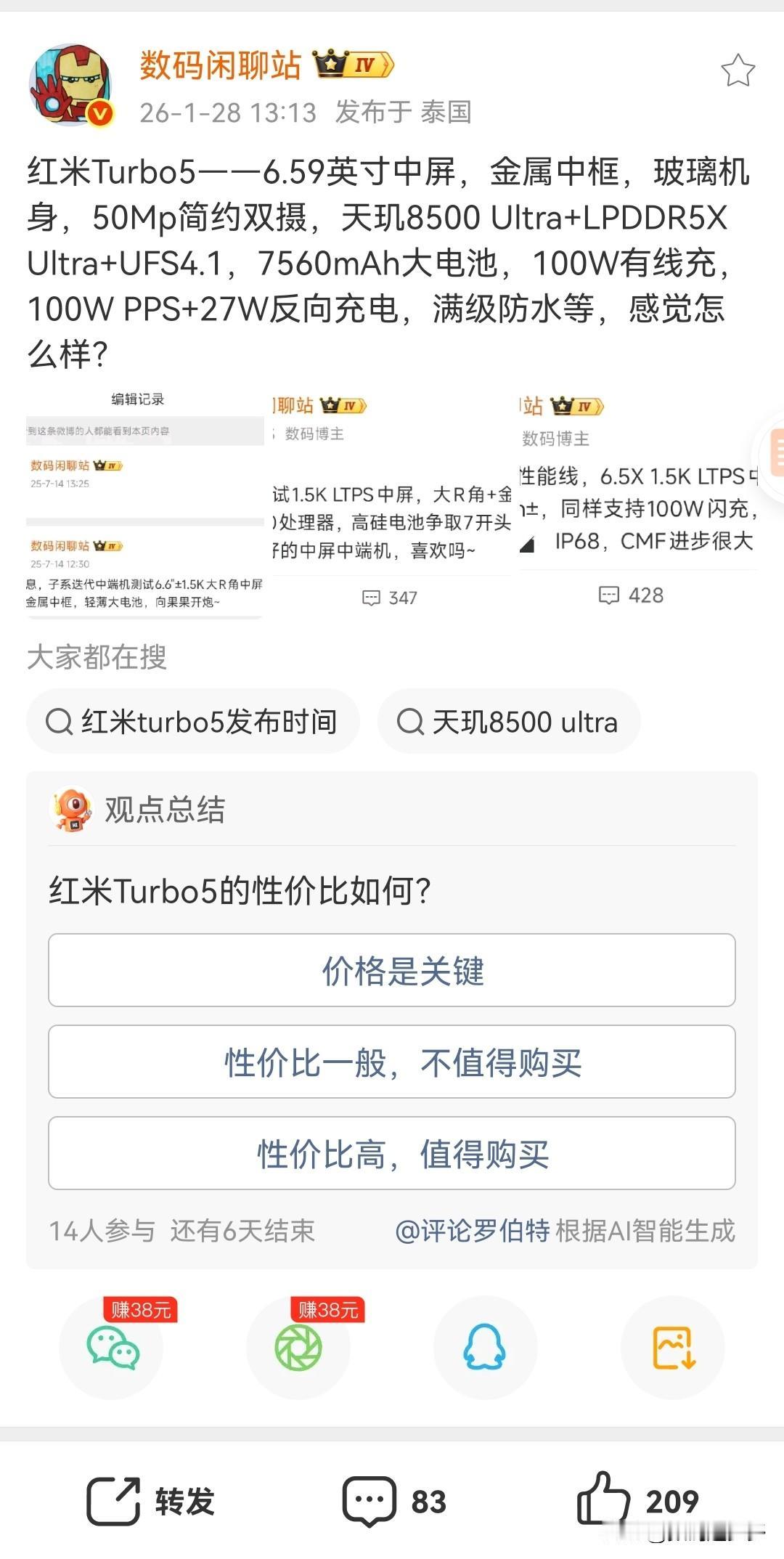Screen dimensions: 784x1559
Task: Tap the VIP level badge beside username
Action: (352, 65)
